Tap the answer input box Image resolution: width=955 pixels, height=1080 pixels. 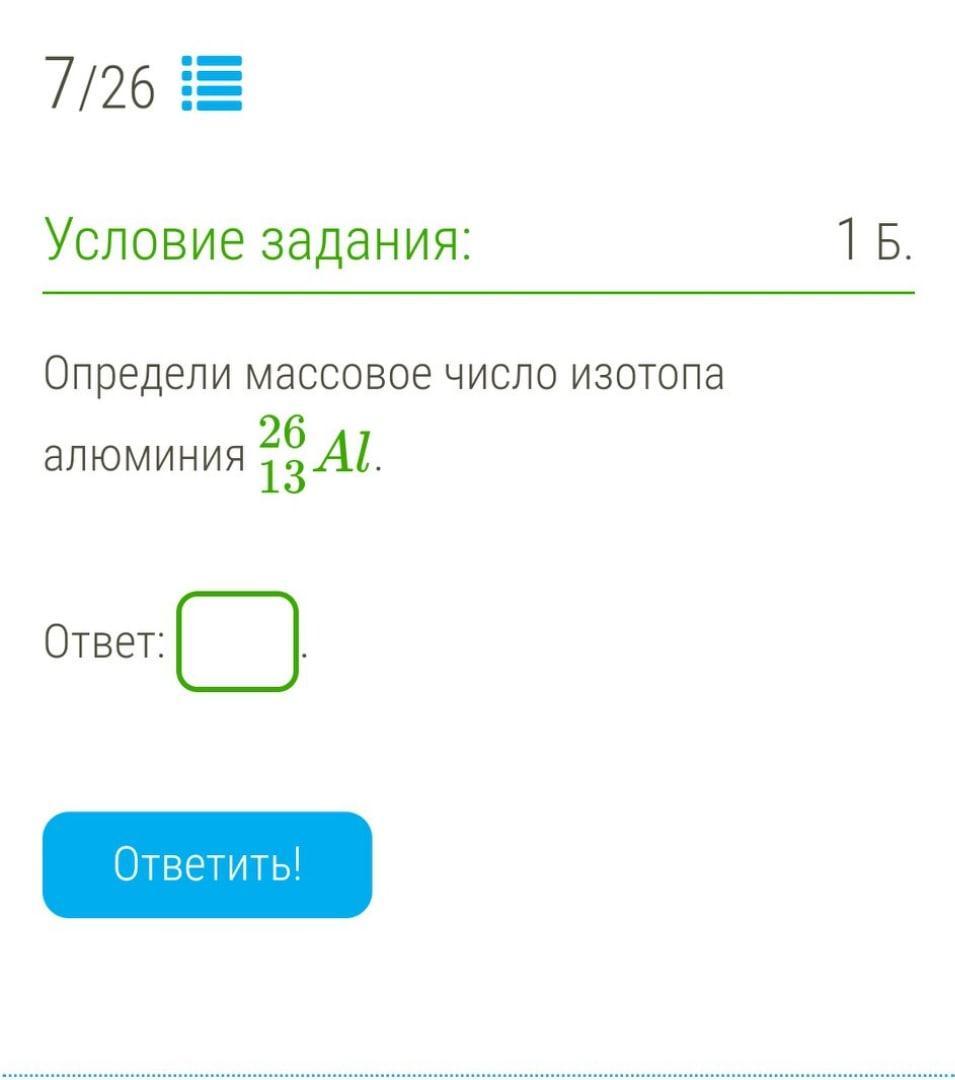[x=238, y=642]
